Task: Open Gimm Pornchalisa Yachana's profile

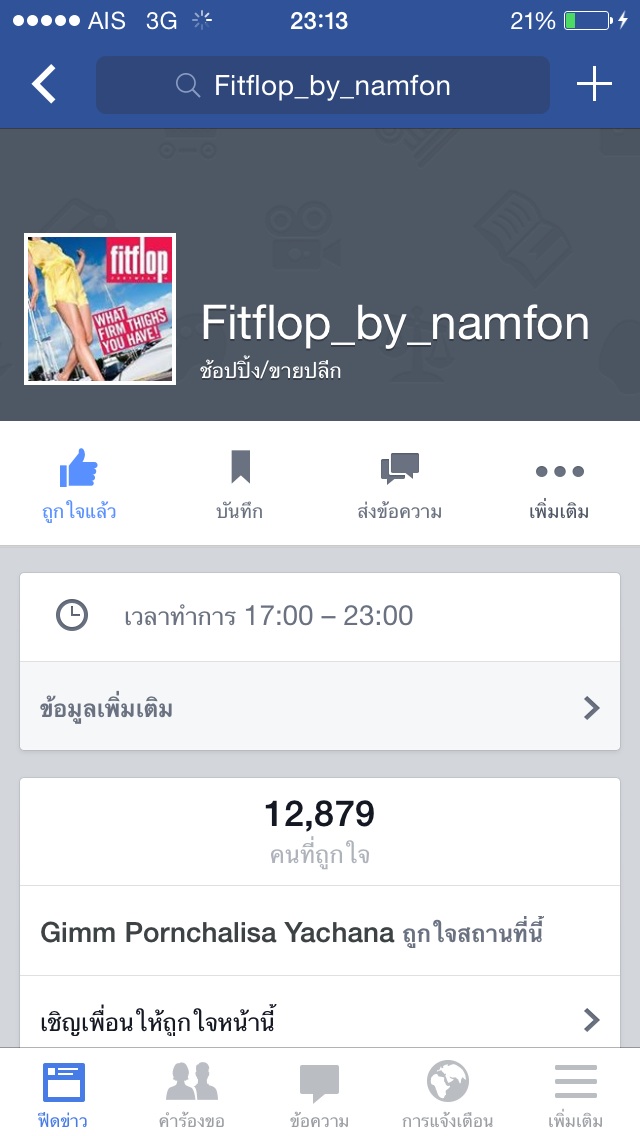Action: click(x=217, y=933)
